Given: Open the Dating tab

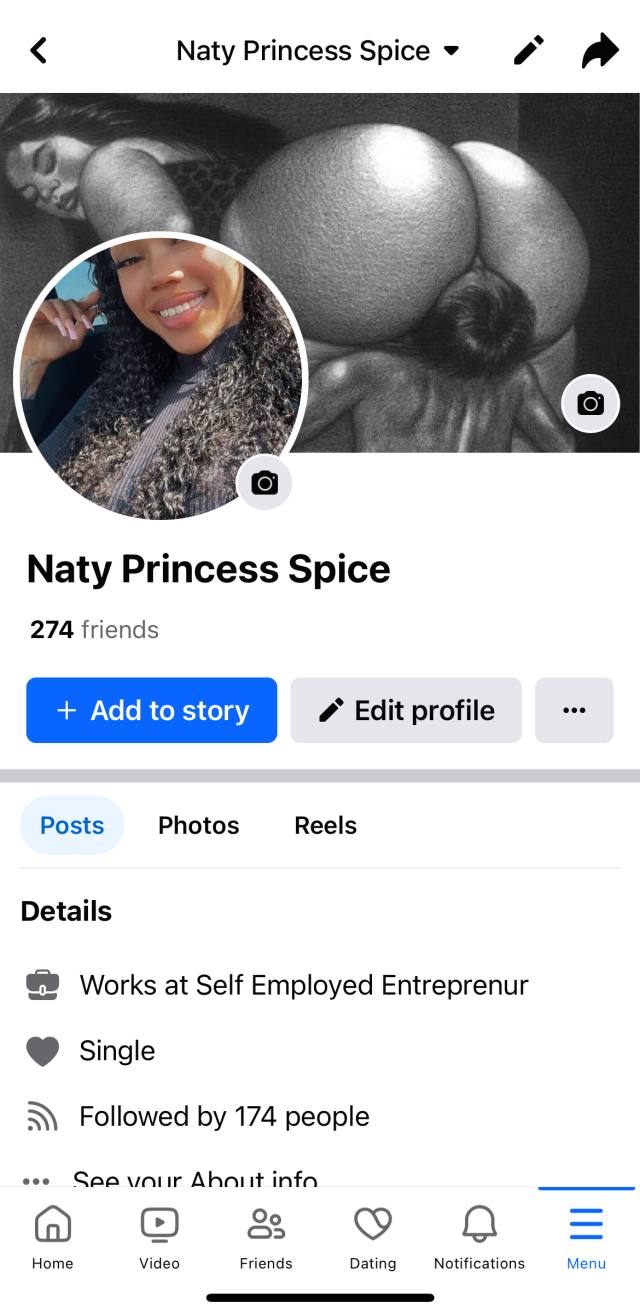Looking at the screenshot, I should [x=373, y=1237].
